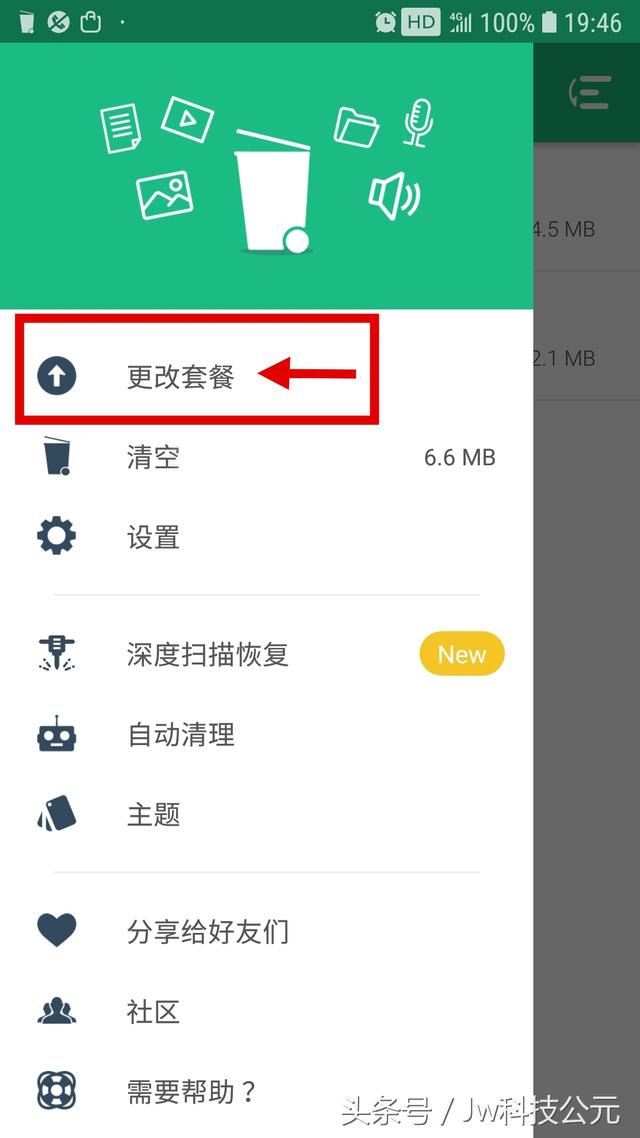The height and width of the screenshot is (1138, 640).
Task: Open 深度扫描恢复 deep scan recovery
Action: pyautogui.click(x=207, y=655)
